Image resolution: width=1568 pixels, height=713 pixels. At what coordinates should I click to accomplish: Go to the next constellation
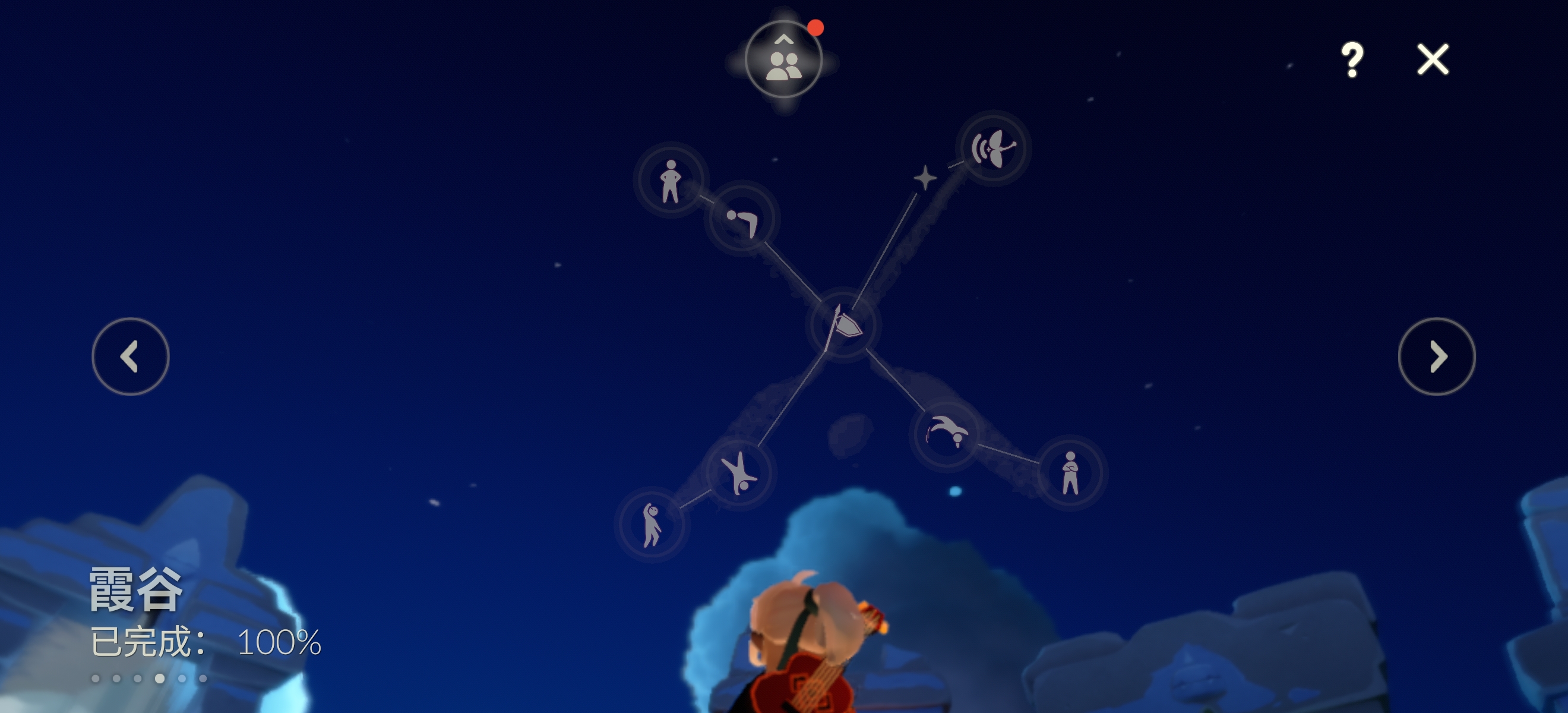pos(1437,356)
